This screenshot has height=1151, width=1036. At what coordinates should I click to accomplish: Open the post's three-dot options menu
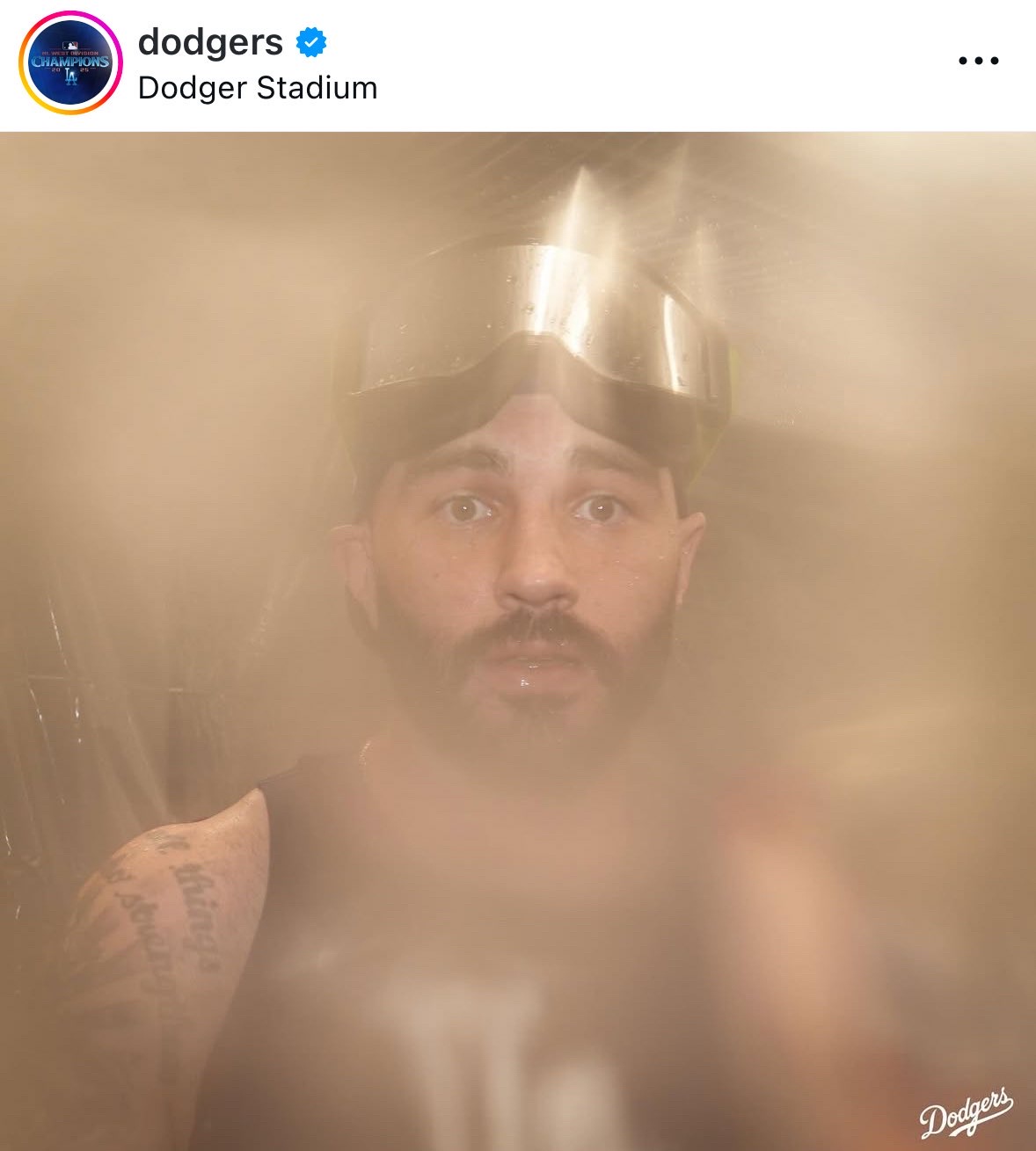click(x=978, y=61)
